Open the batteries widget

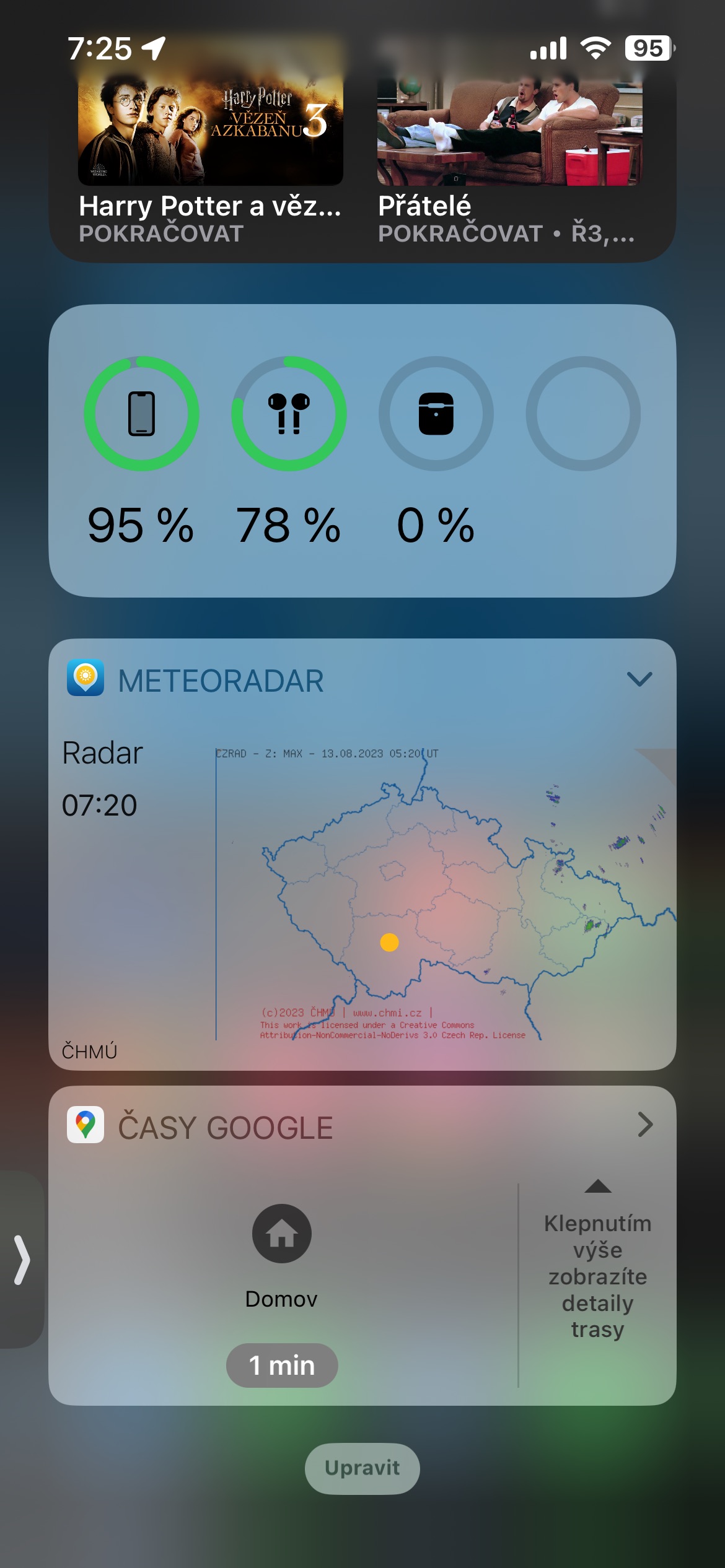pyautogui.click(x=362, y=450)
